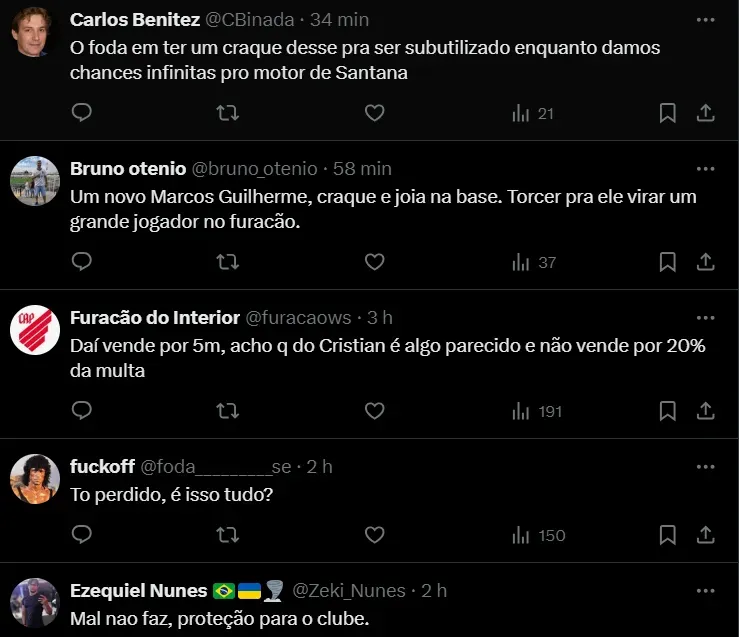Open the @furacaows profile handle
The image size is (739, 637).
[x=298, y=317]
